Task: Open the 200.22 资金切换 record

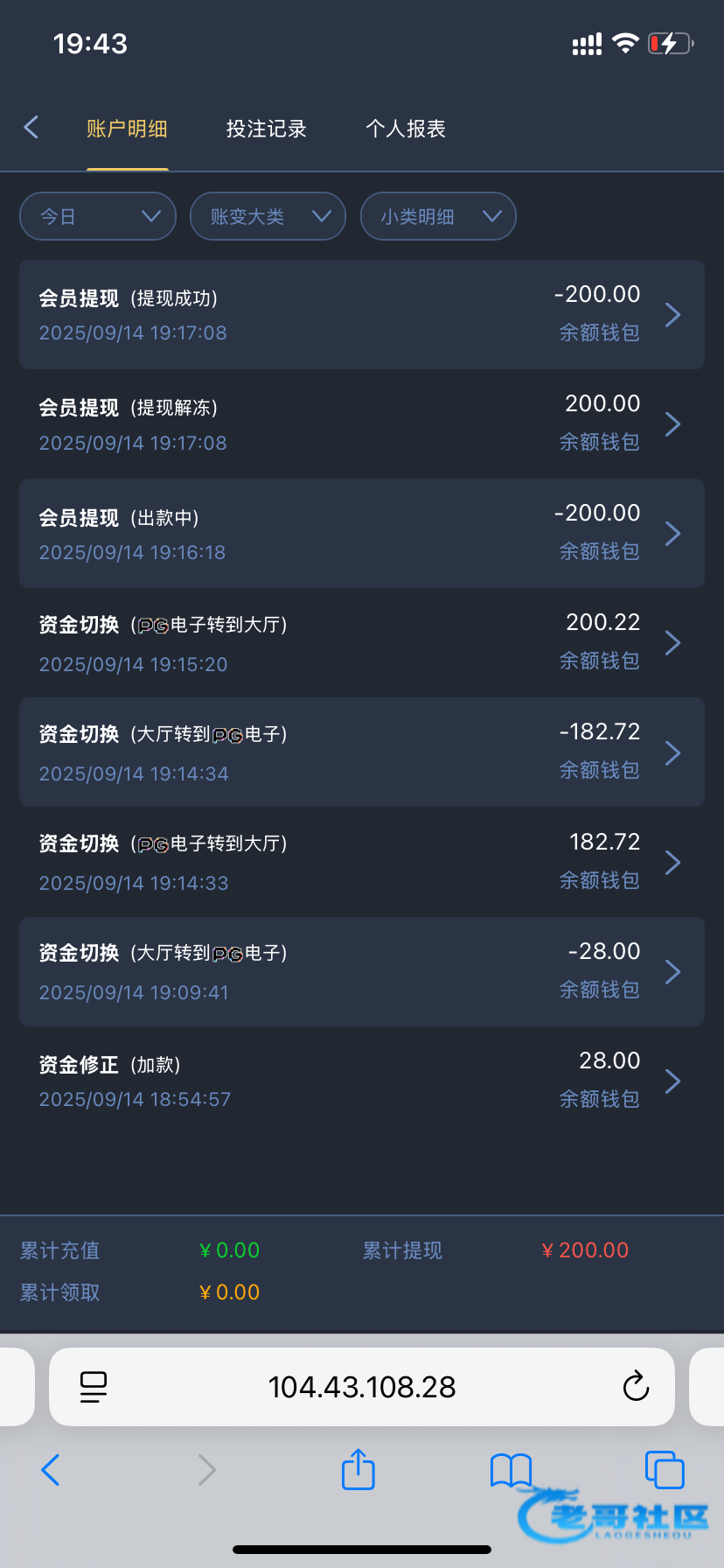Action: coord(362,642)
